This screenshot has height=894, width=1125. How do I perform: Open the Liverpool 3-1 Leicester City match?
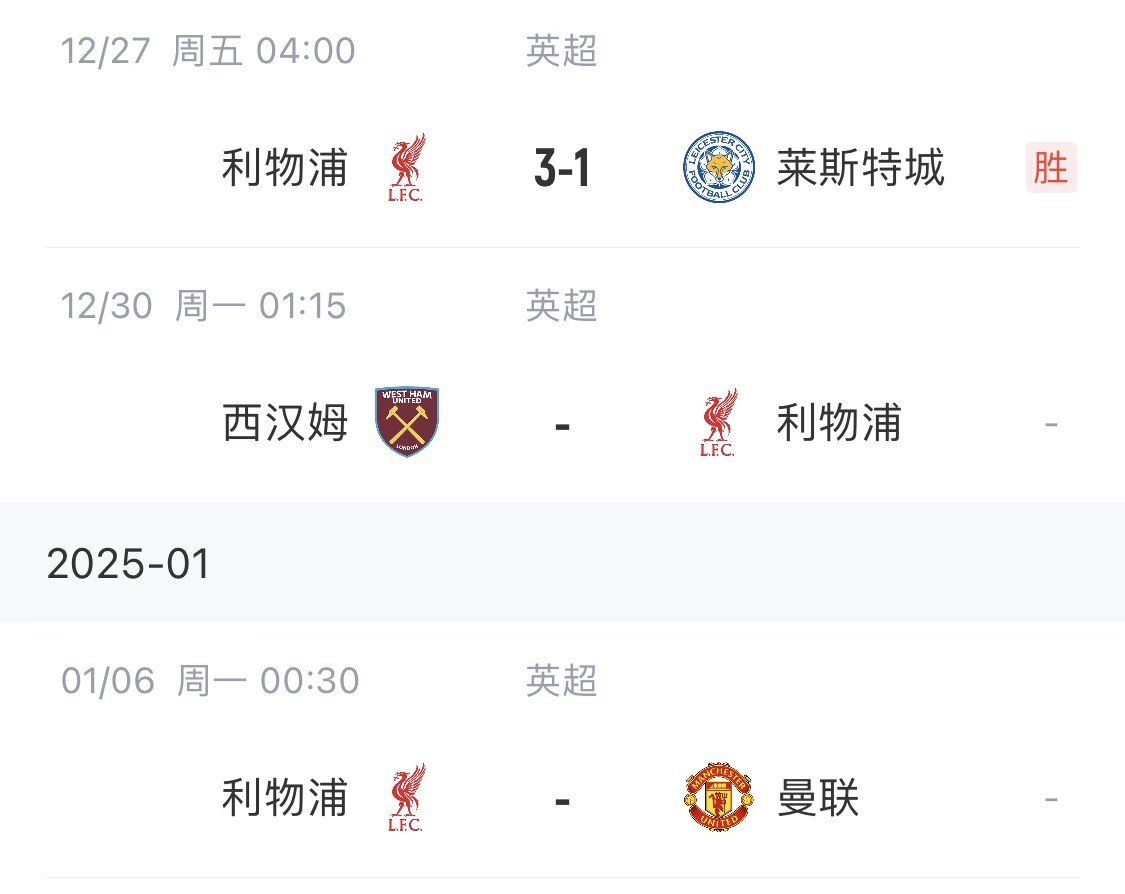tap(561, 168)
